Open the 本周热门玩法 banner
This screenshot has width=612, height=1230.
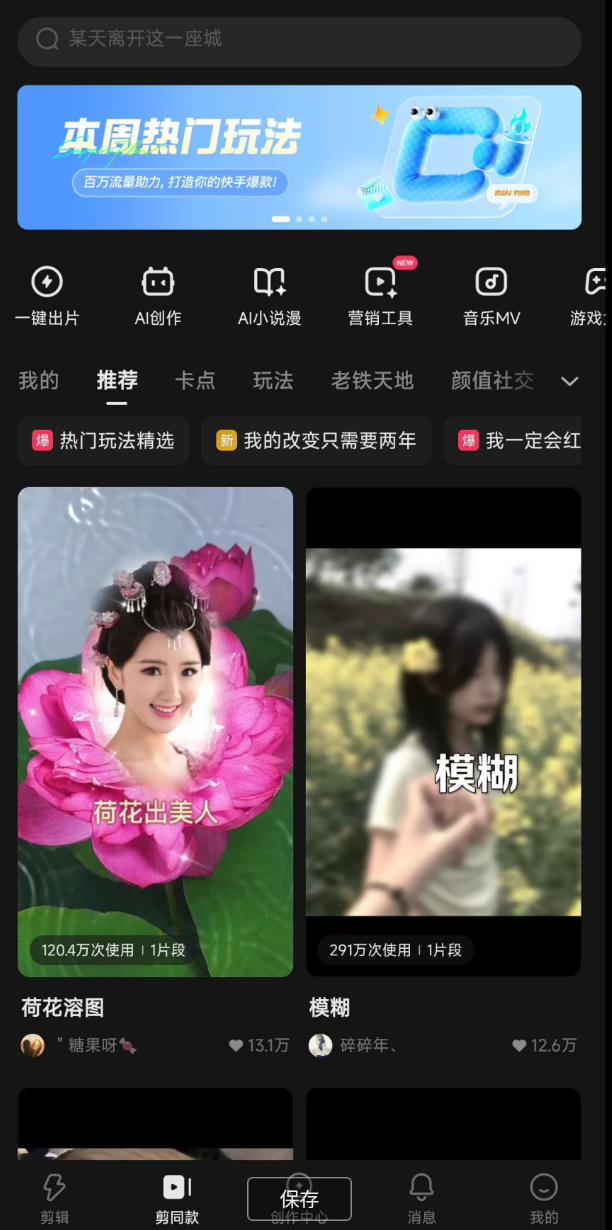click(299, 157)
